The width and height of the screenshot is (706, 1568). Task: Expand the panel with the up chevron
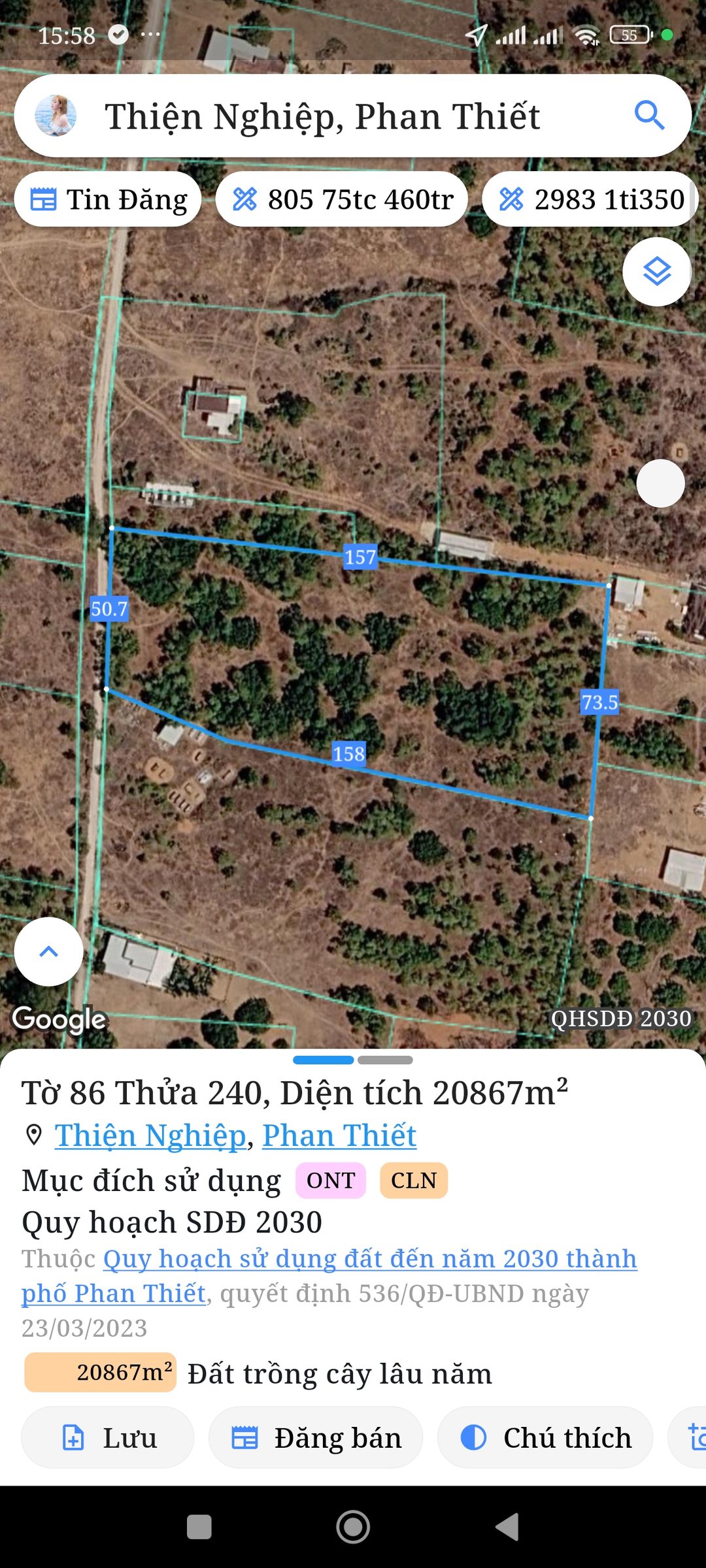[49, 951]
